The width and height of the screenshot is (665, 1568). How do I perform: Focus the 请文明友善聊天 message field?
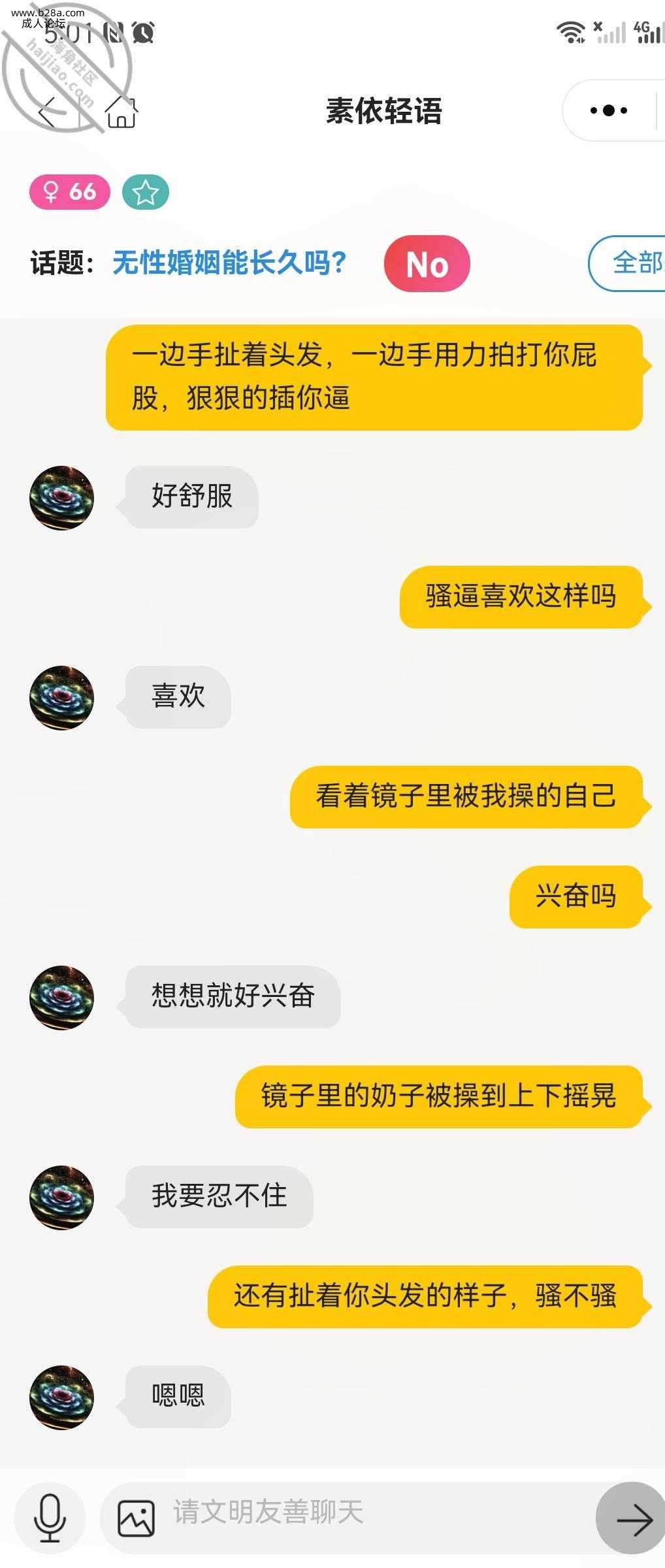(x=366, y=1513)
